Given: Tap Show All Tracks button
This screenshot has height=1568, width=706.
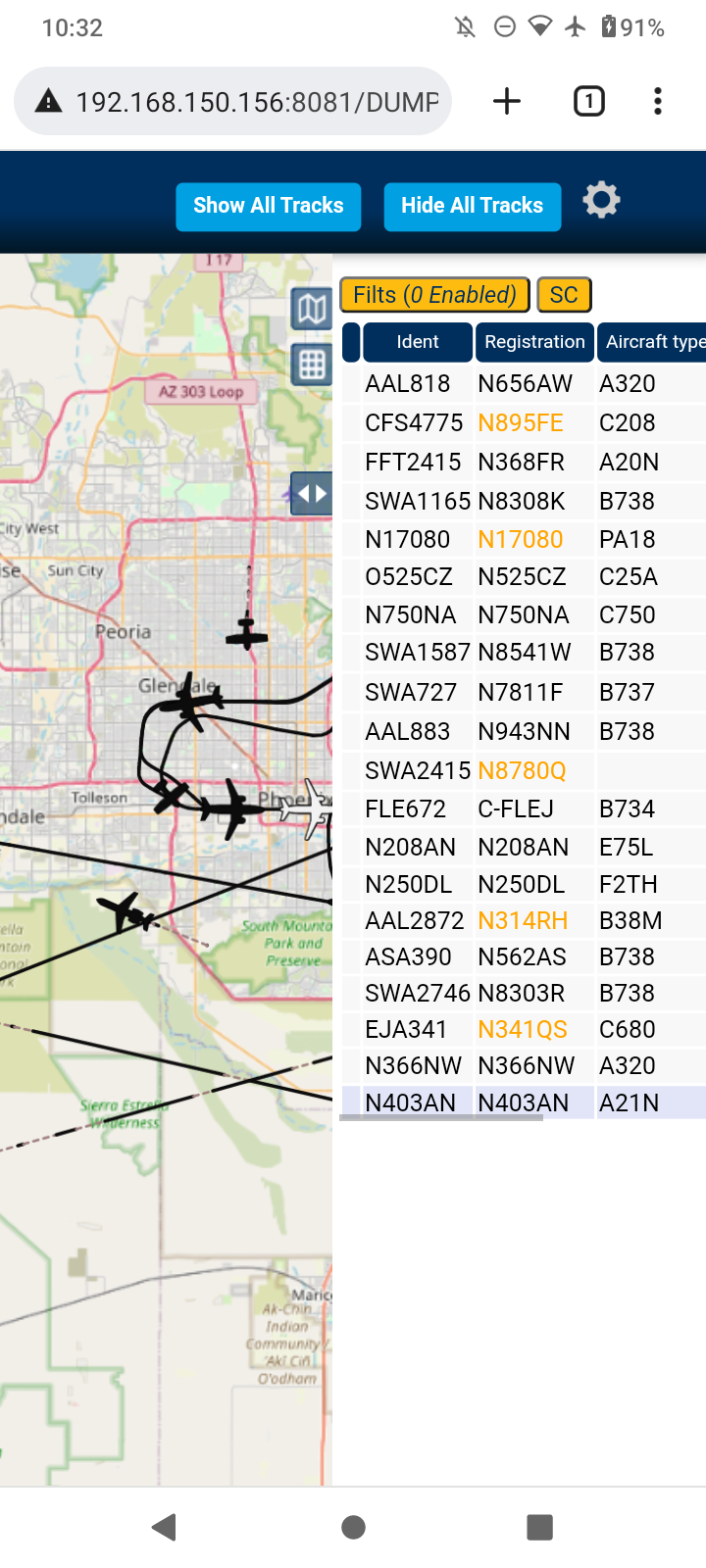Looking at the screenshot, I should [268, 206].
